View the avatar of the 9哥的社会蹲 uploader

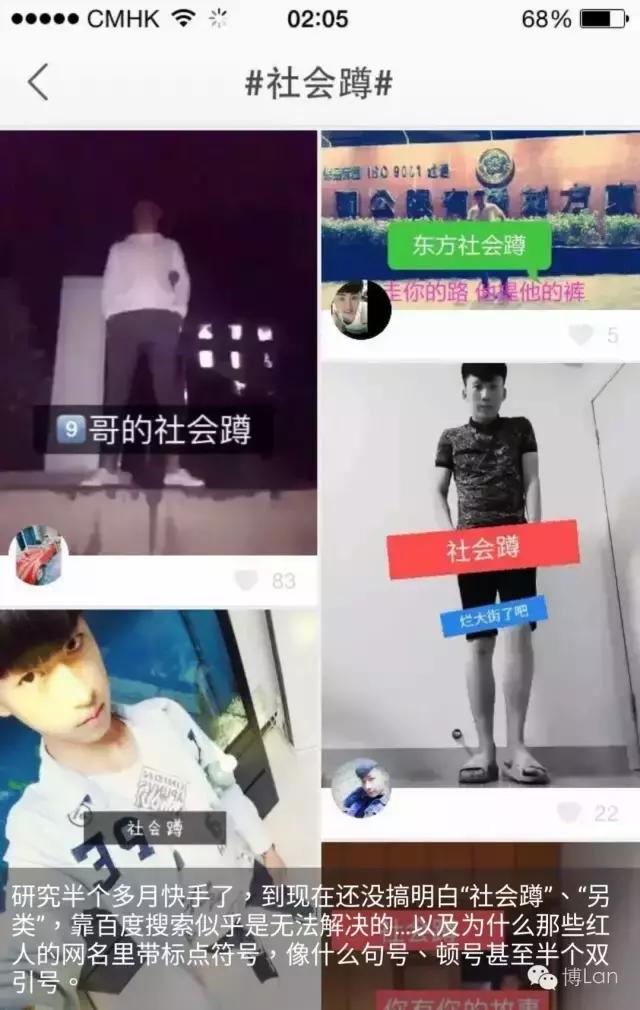pyautogui.click(x=38, y=556)
